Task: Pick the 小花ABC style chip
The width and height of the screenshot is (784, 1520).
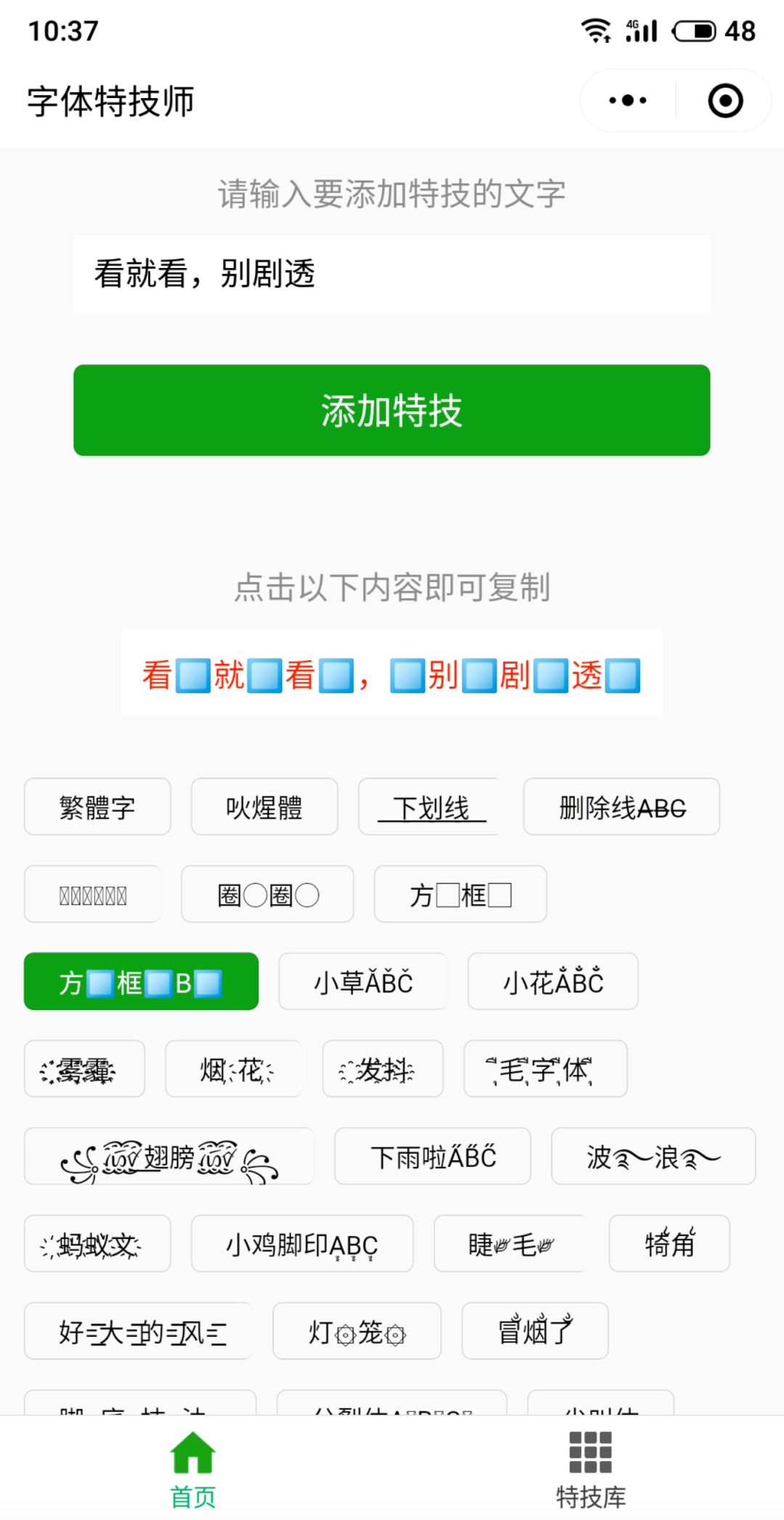Action: 552,981
